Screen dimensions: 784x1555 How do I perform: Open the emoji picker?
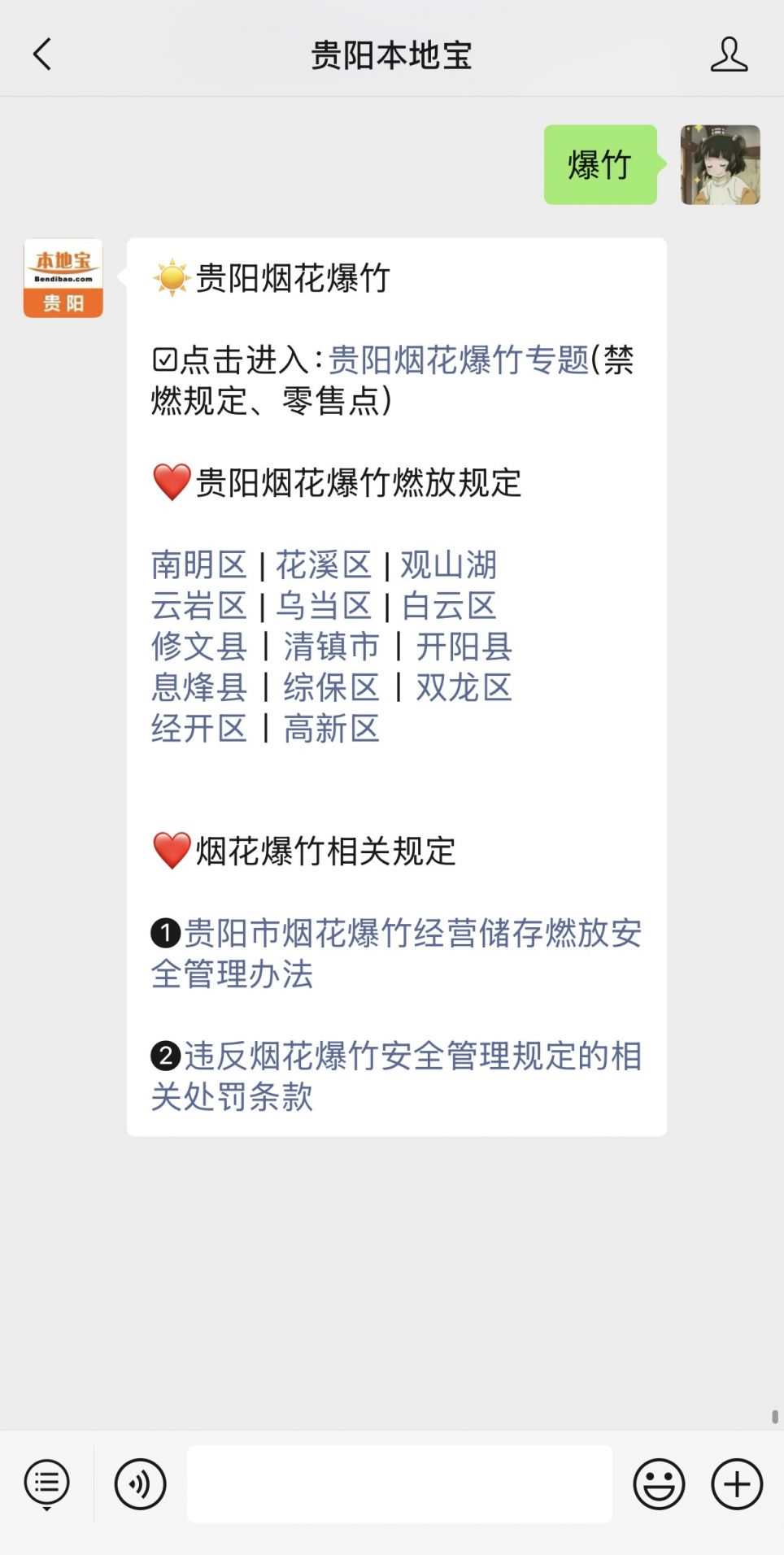point(659,1483)
